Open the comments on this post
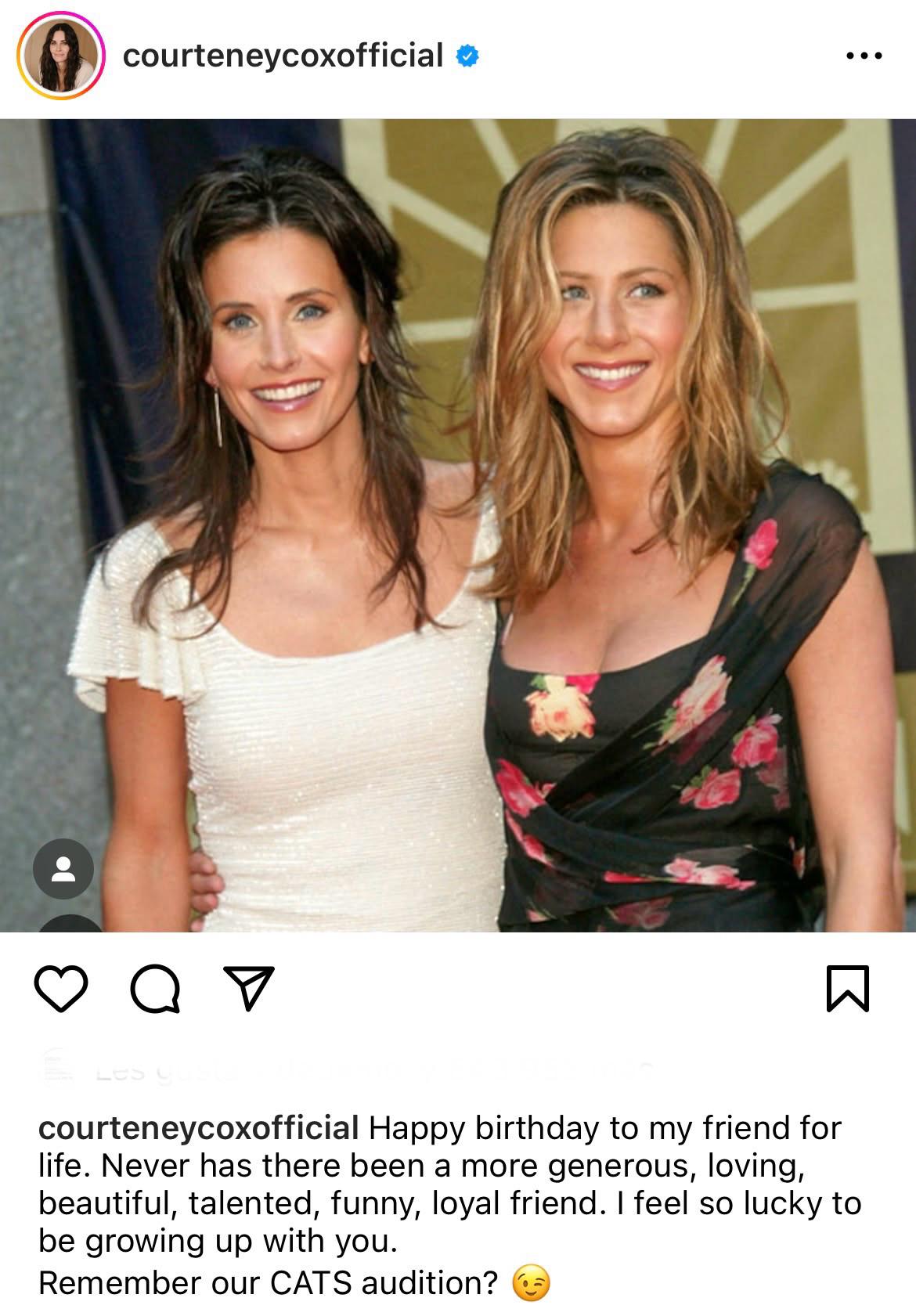The height and width of the screenshot is (1316, 916). (x=155, y=989)
